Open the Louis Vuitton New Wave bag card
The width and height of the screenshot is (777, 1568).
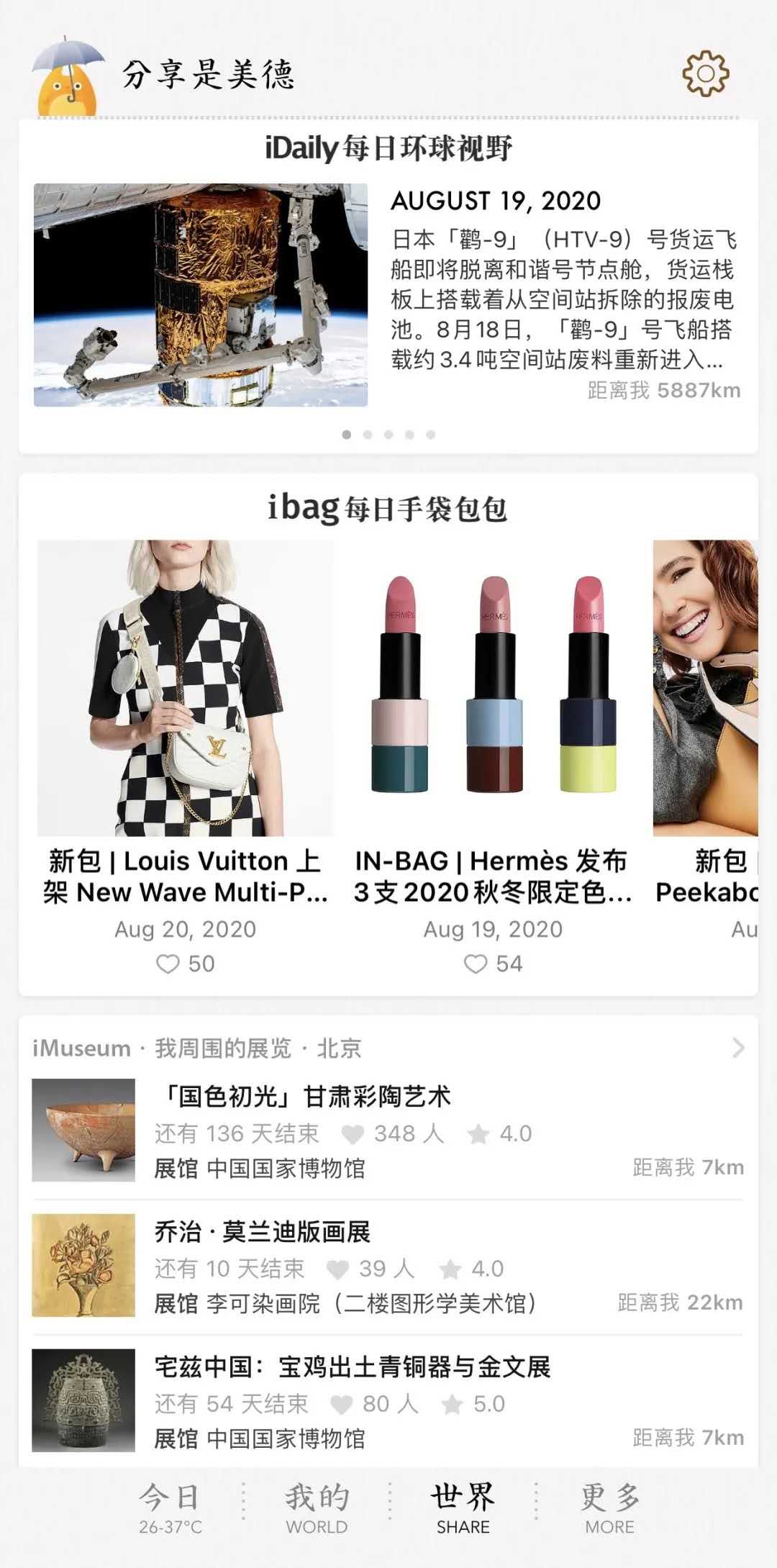click(x=185, y=720)
